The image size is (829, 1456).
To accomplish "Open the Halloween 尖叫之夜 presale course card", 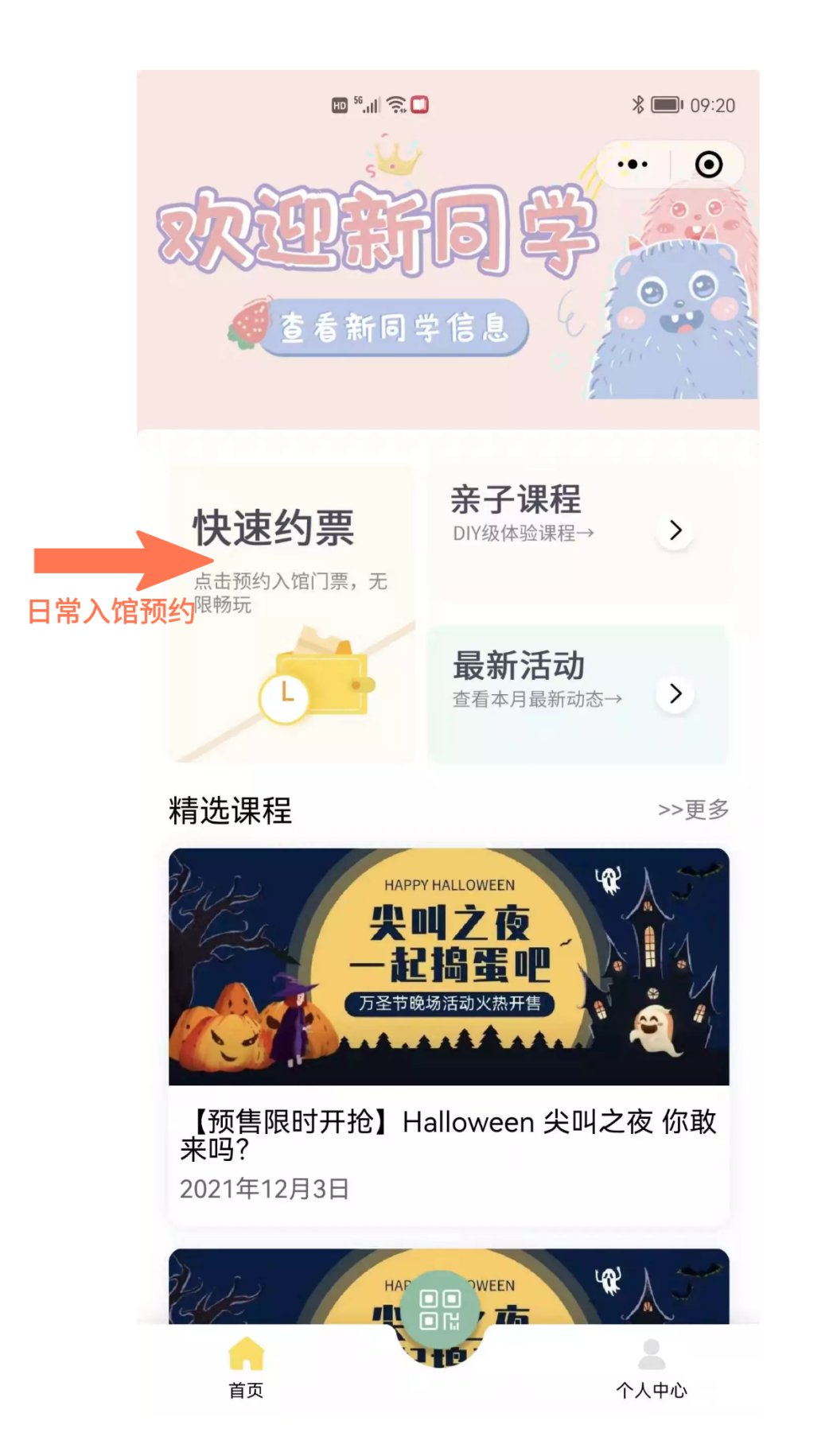I will pyautogui.click(x=449, y=1034).
